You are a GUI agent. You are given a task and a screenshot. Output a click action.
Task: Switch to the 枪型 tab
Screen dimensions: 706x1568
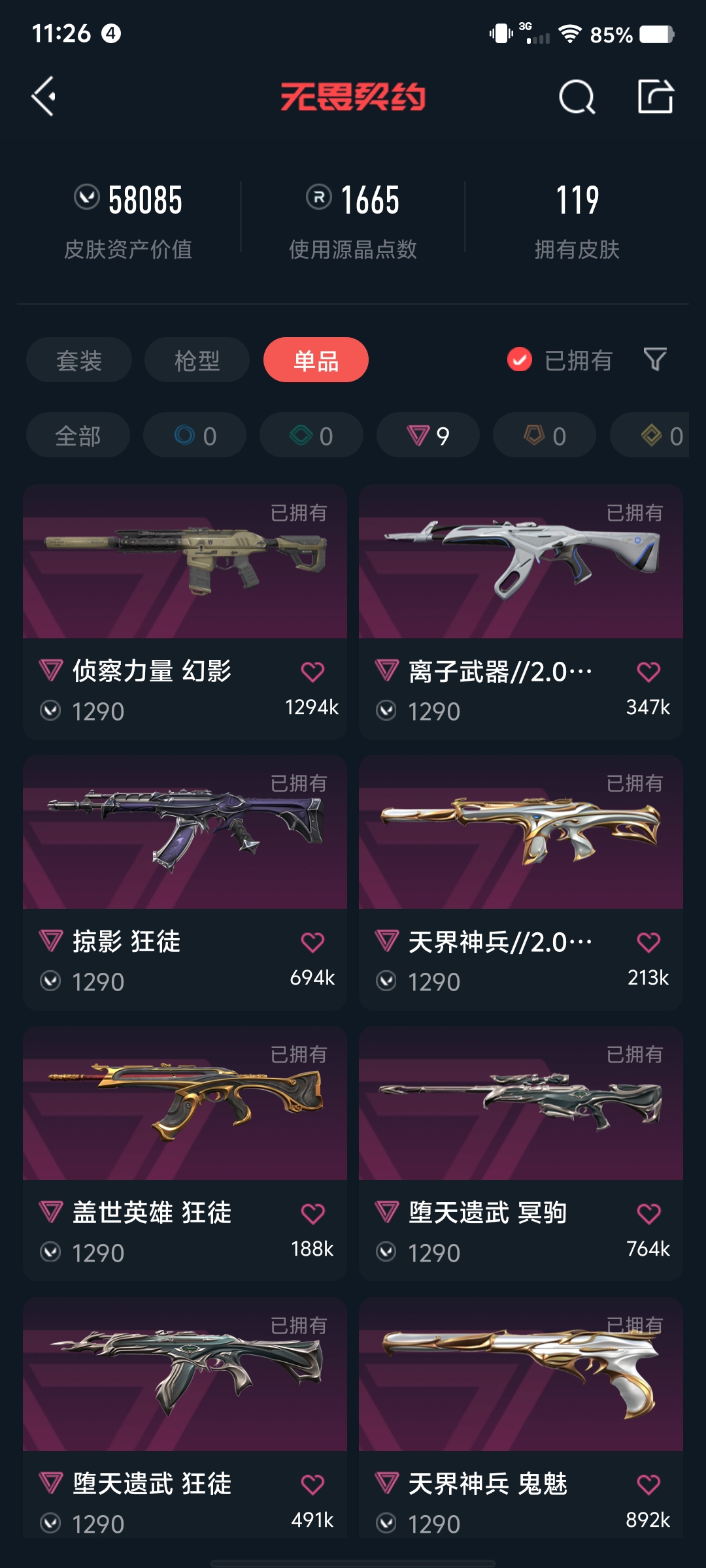pyautogui.click(x=197, y=360)
